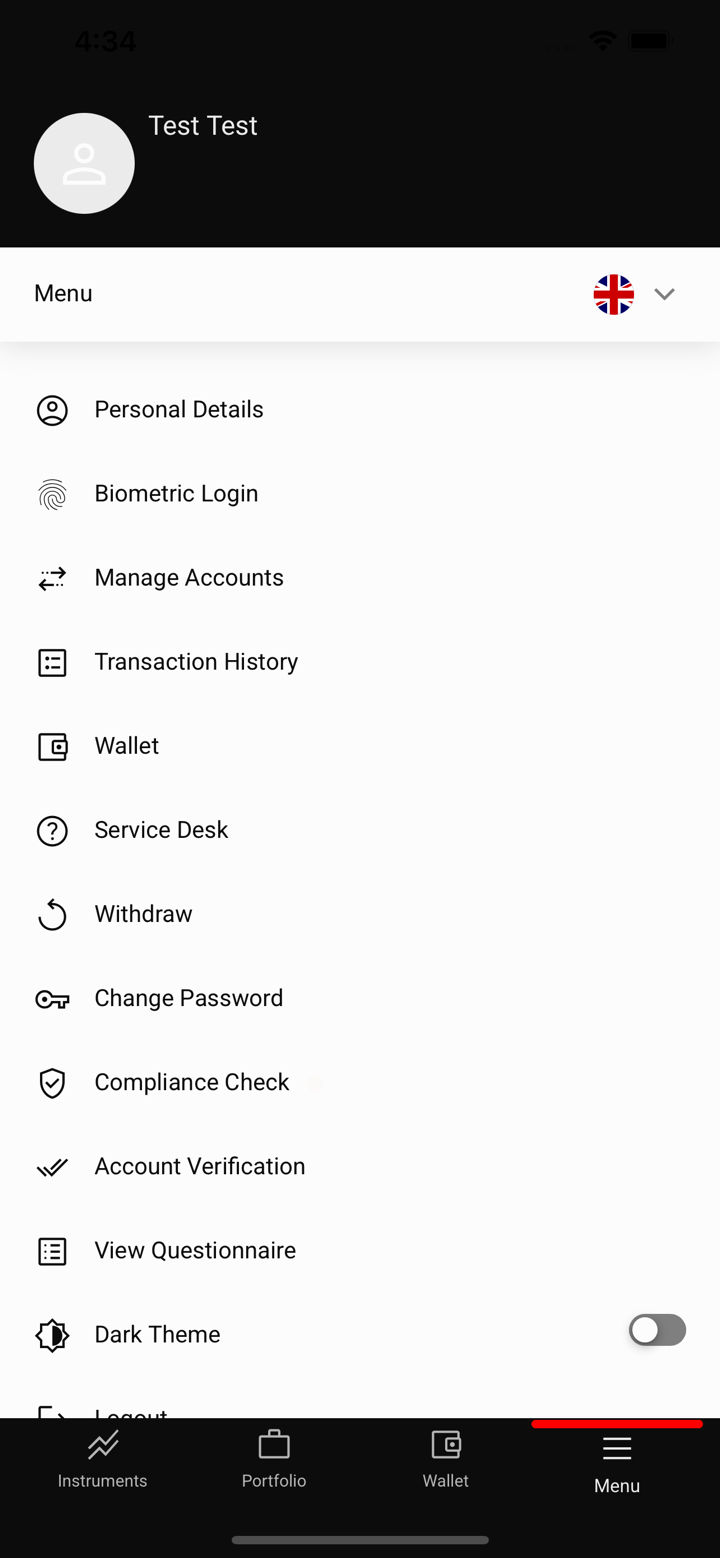Image resolution: width=720 pixels, height=1558 pixels.
Task: Open Personal Details
Action: click(178, 410)
